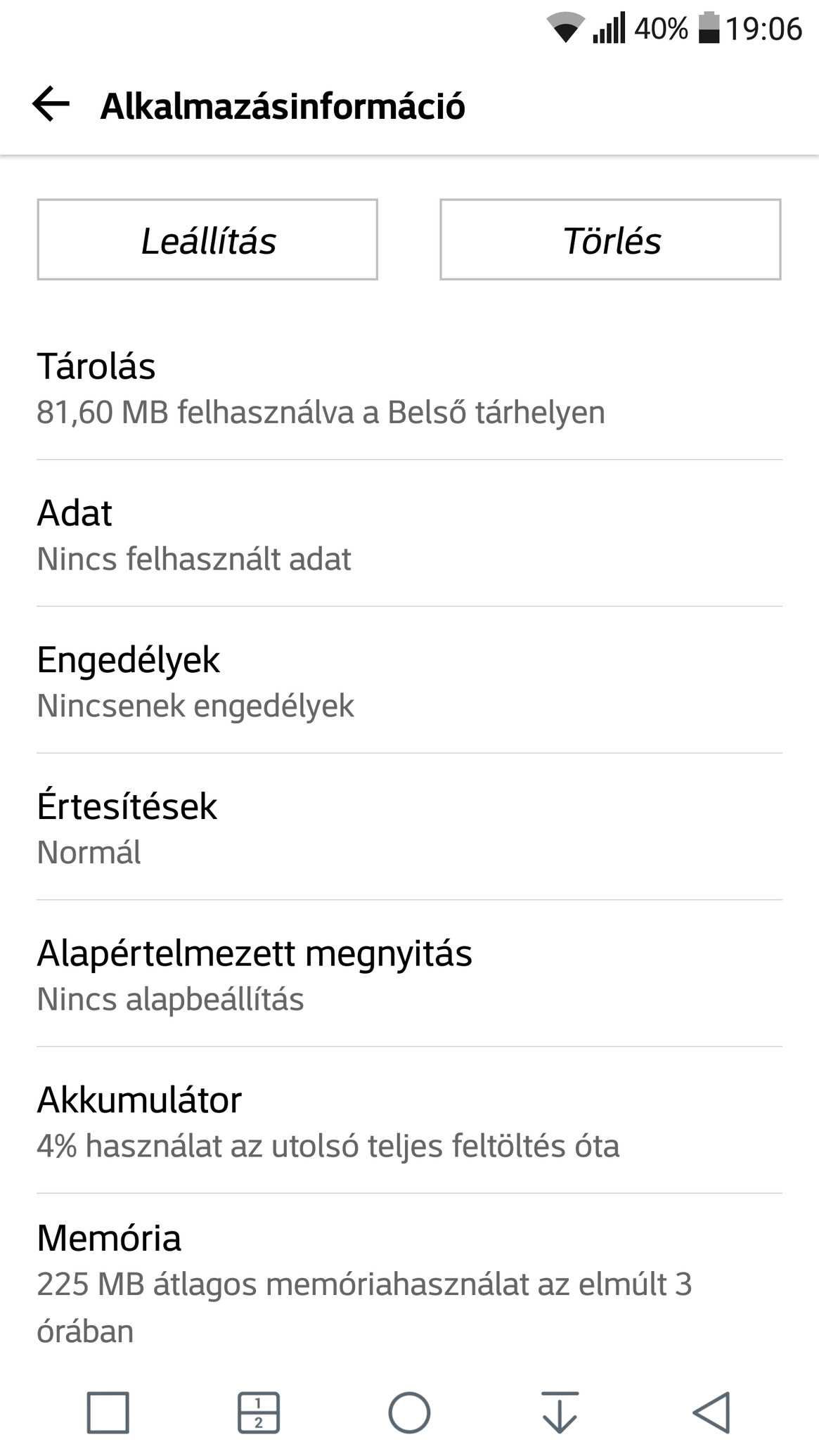Open Engedélyek permissions

click(x=409, y=681)
